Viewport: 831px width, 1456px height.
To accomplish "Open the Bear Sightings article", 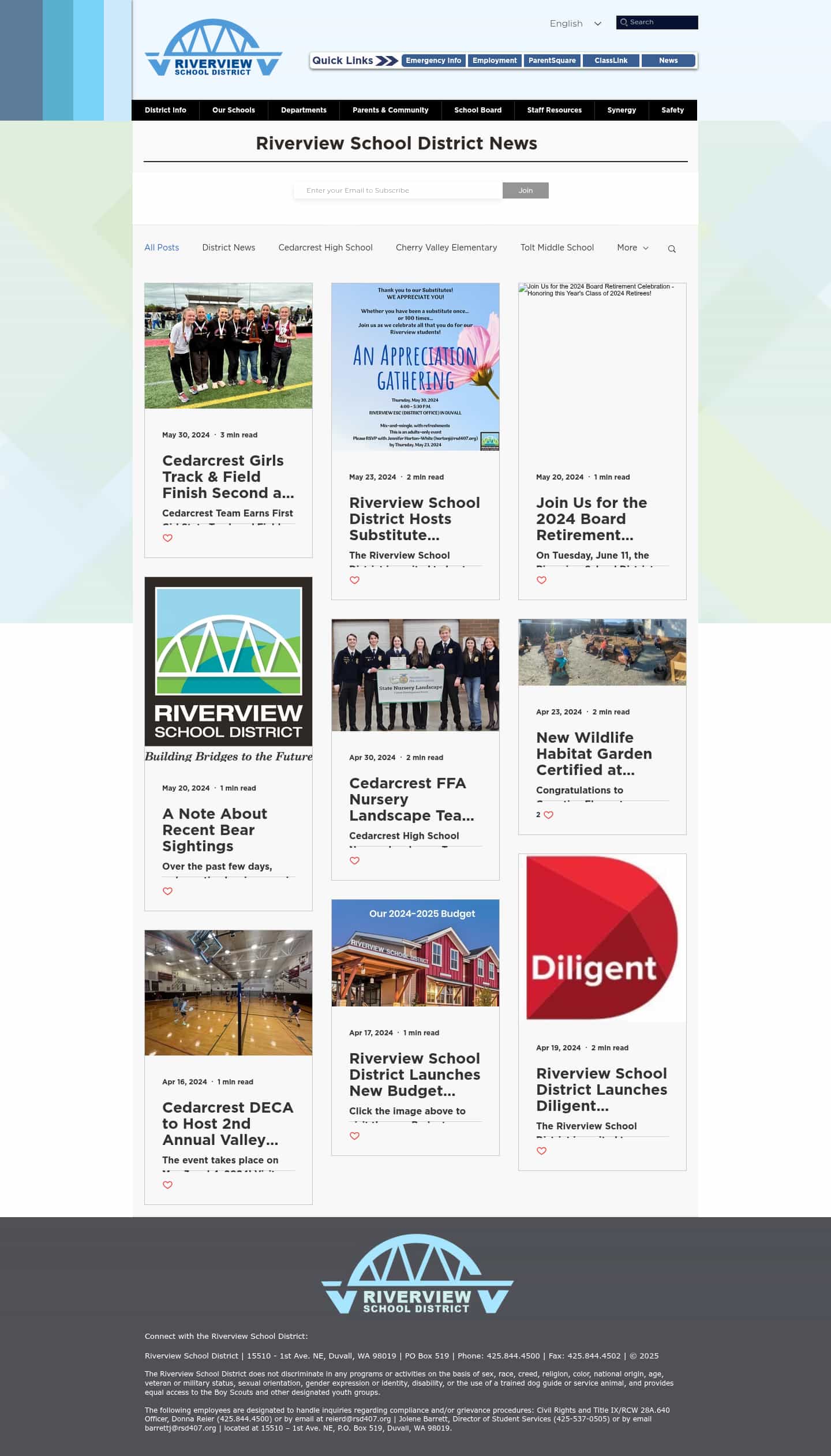I will tap(214, 830).
